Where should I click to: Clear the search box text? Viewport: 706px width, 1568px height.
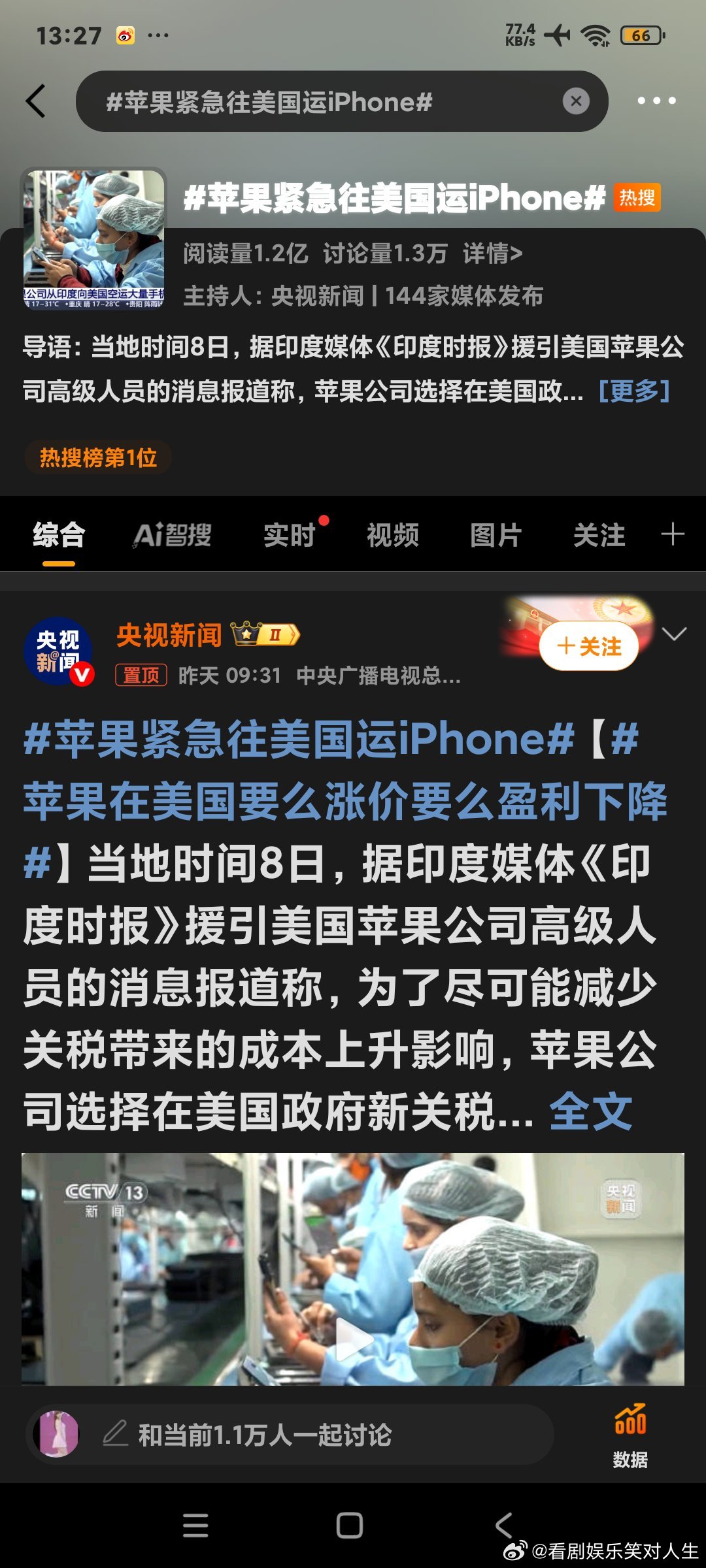coord(576,101)
